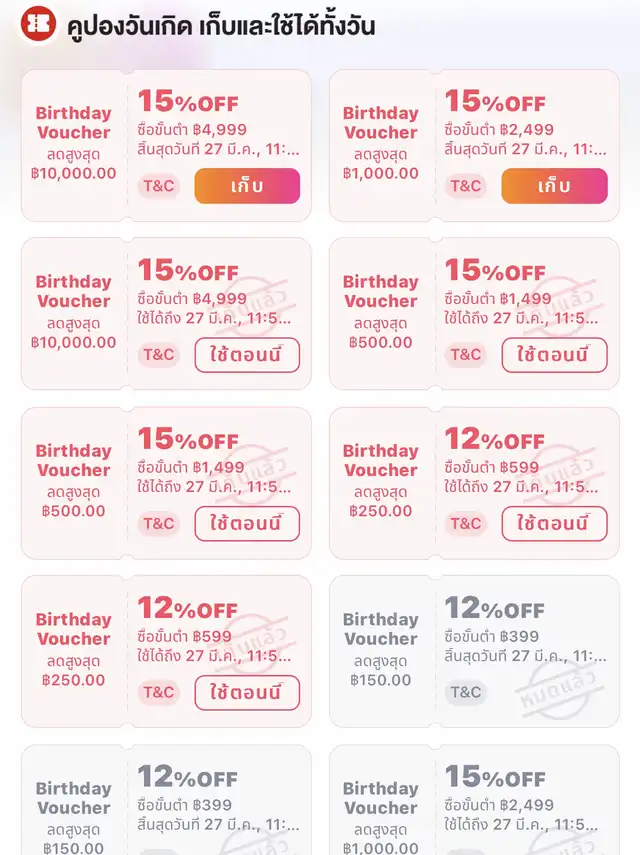Collect the ฿2,499 minimum spend voucher

pos(554,186)
